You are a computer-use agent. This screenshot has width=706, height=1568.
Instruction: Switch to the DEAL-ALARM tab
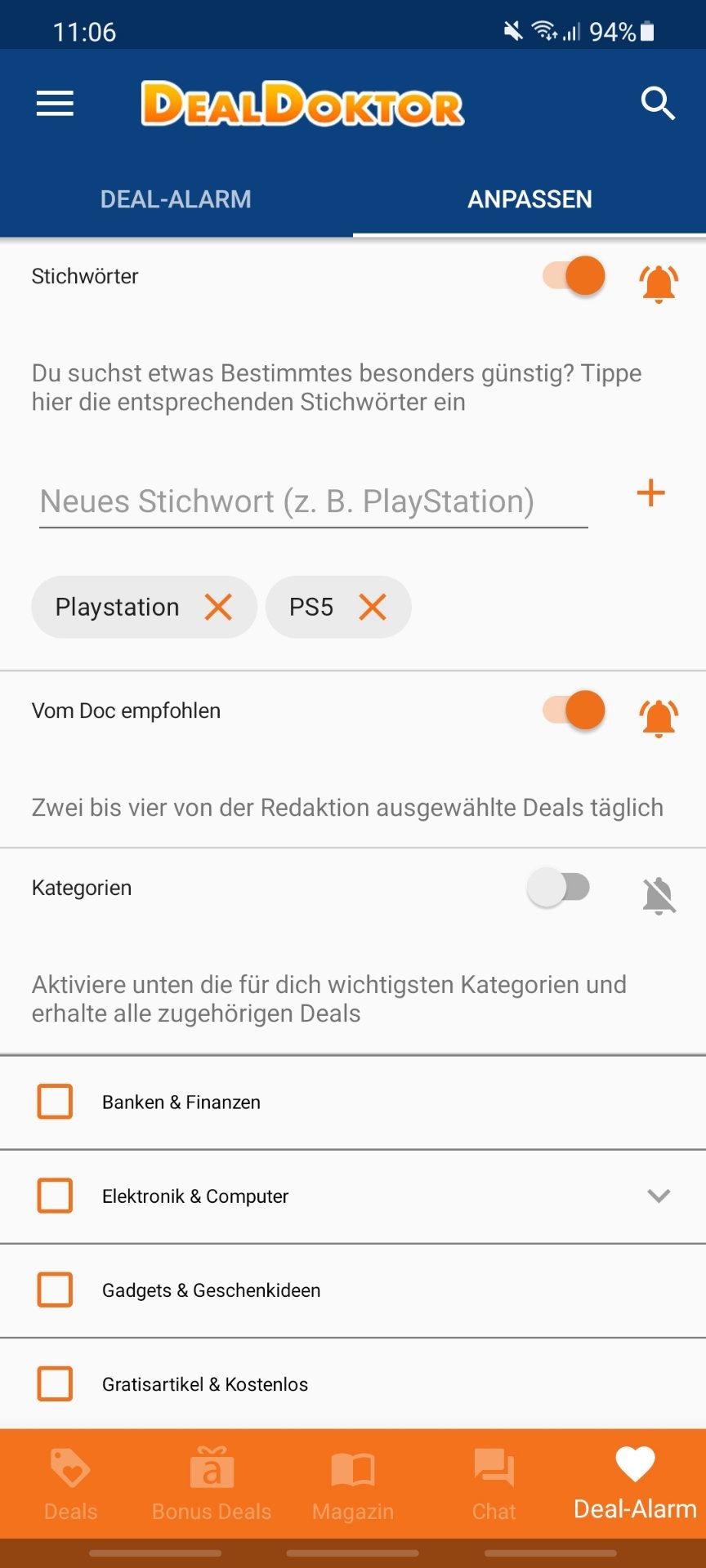pos(176,199)
